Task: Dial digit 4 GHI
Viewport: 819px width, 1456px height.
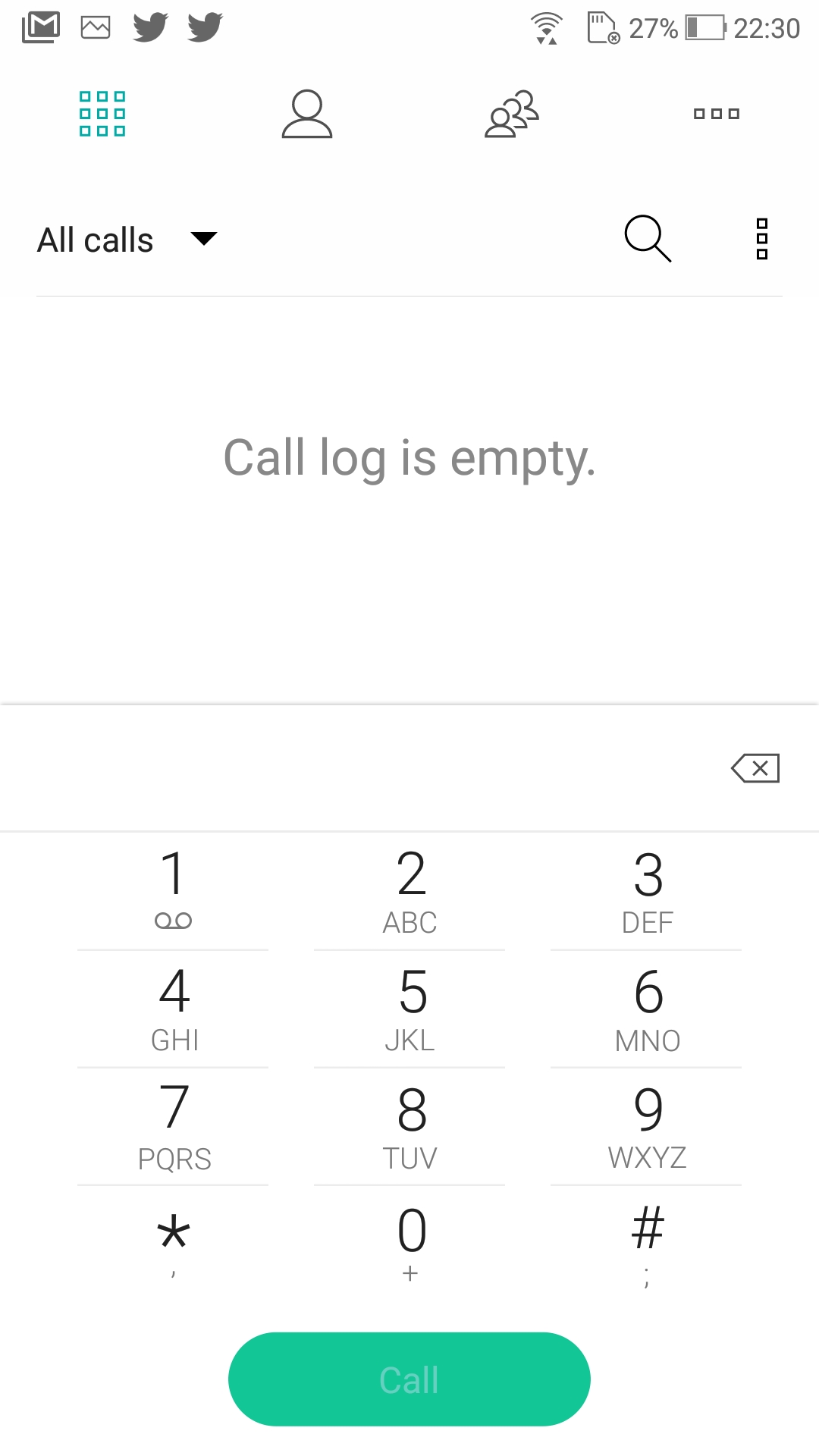Action: point(173,1009)
